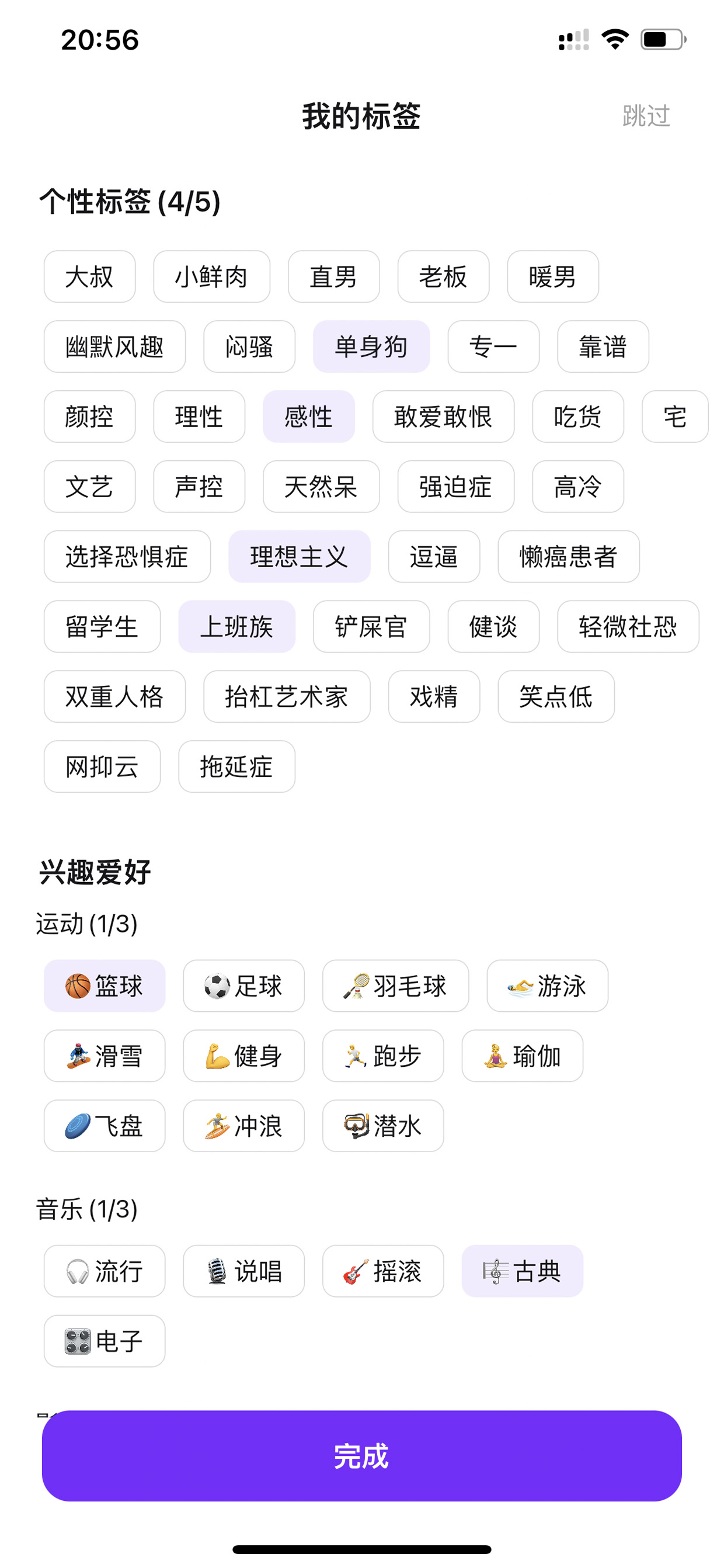Image resolution: width=724 pixels, height=1568 pixels.
Task: Pick 潜水 from the sports list
Action: click(382, 1126)
